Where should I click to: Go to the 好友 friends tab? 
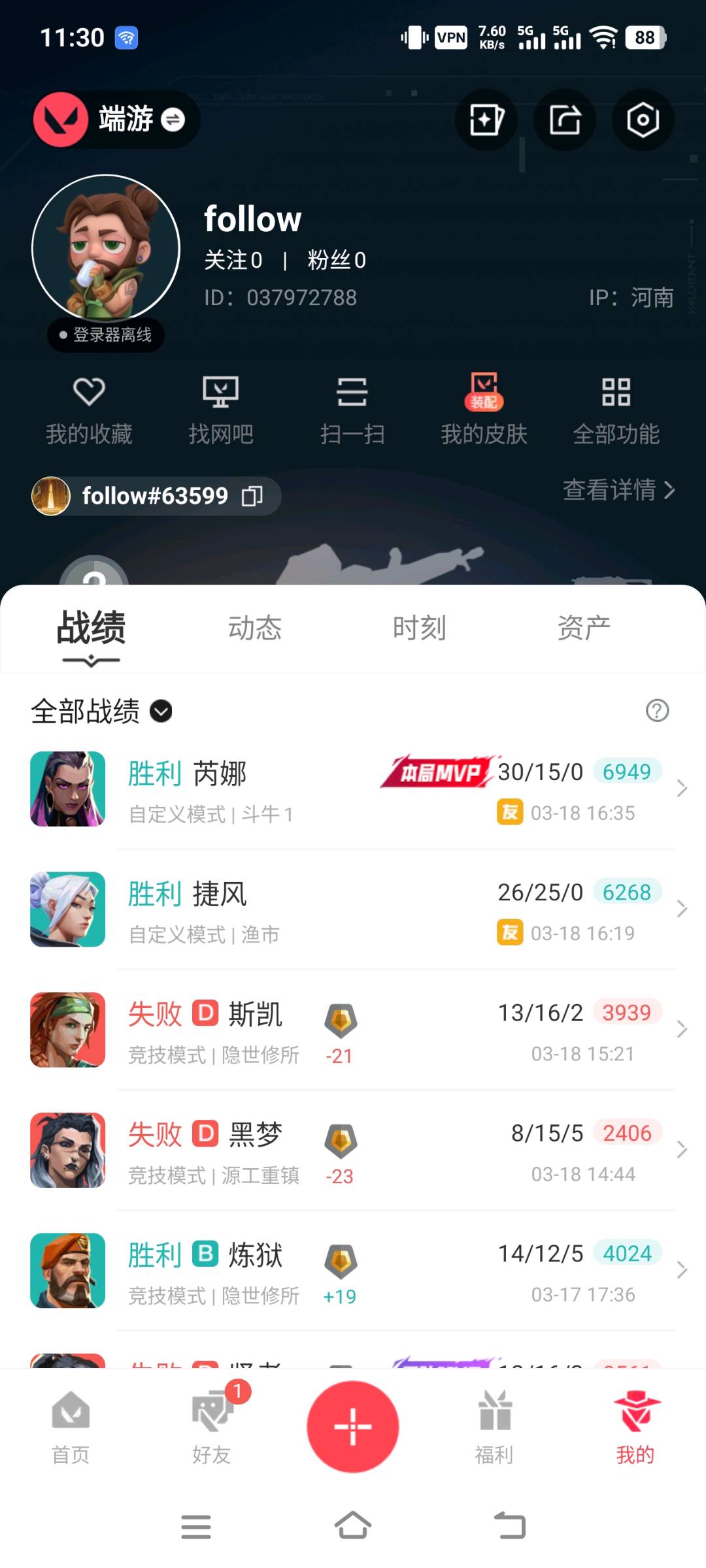(212, 1428)
